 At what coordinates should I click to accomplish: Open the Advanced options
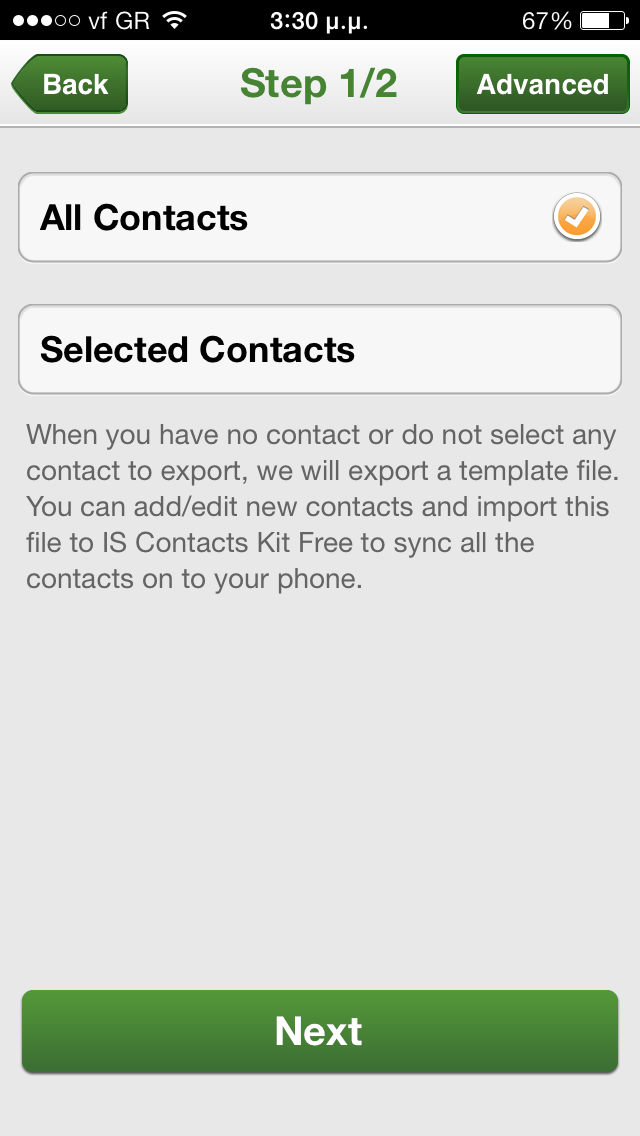542,84
